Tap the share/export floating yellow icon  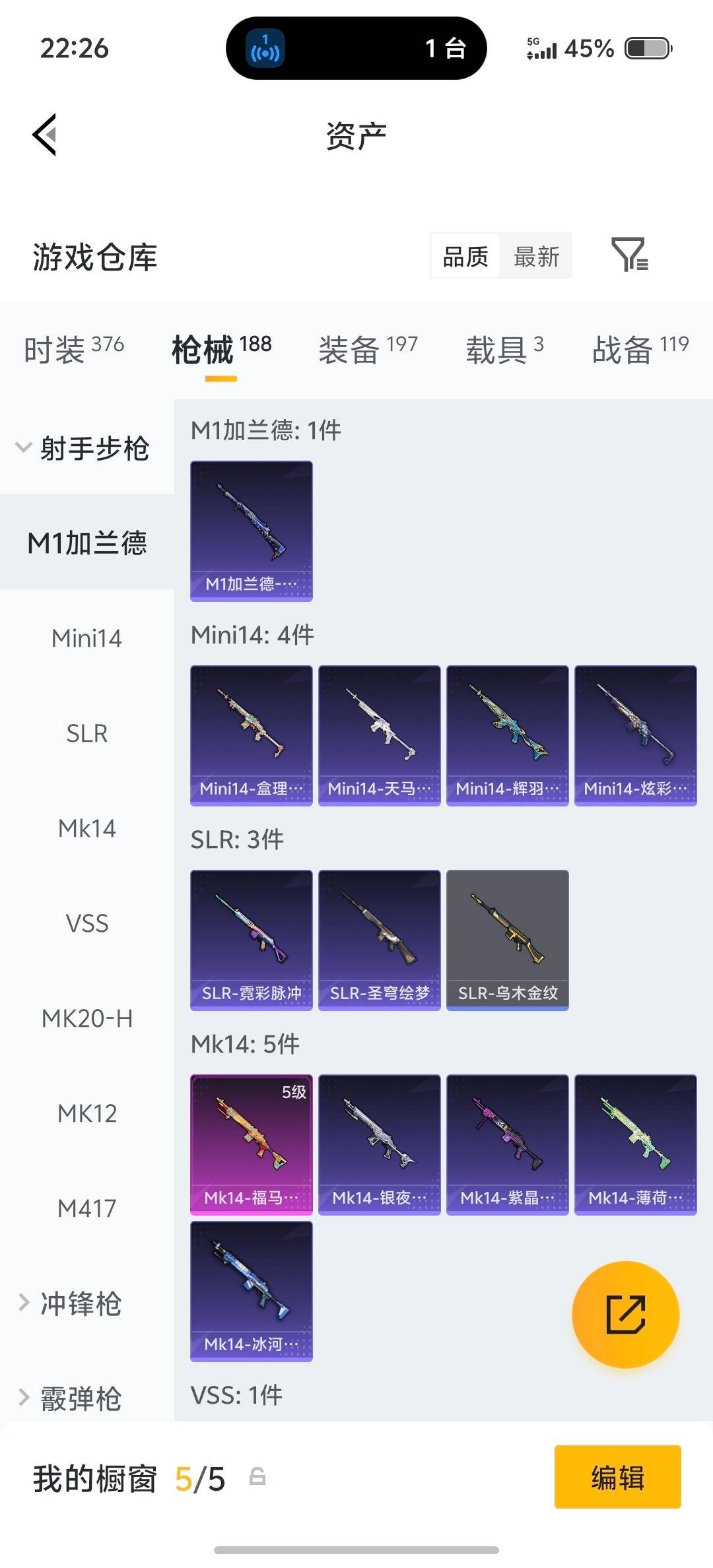[x=625, y=1315]
